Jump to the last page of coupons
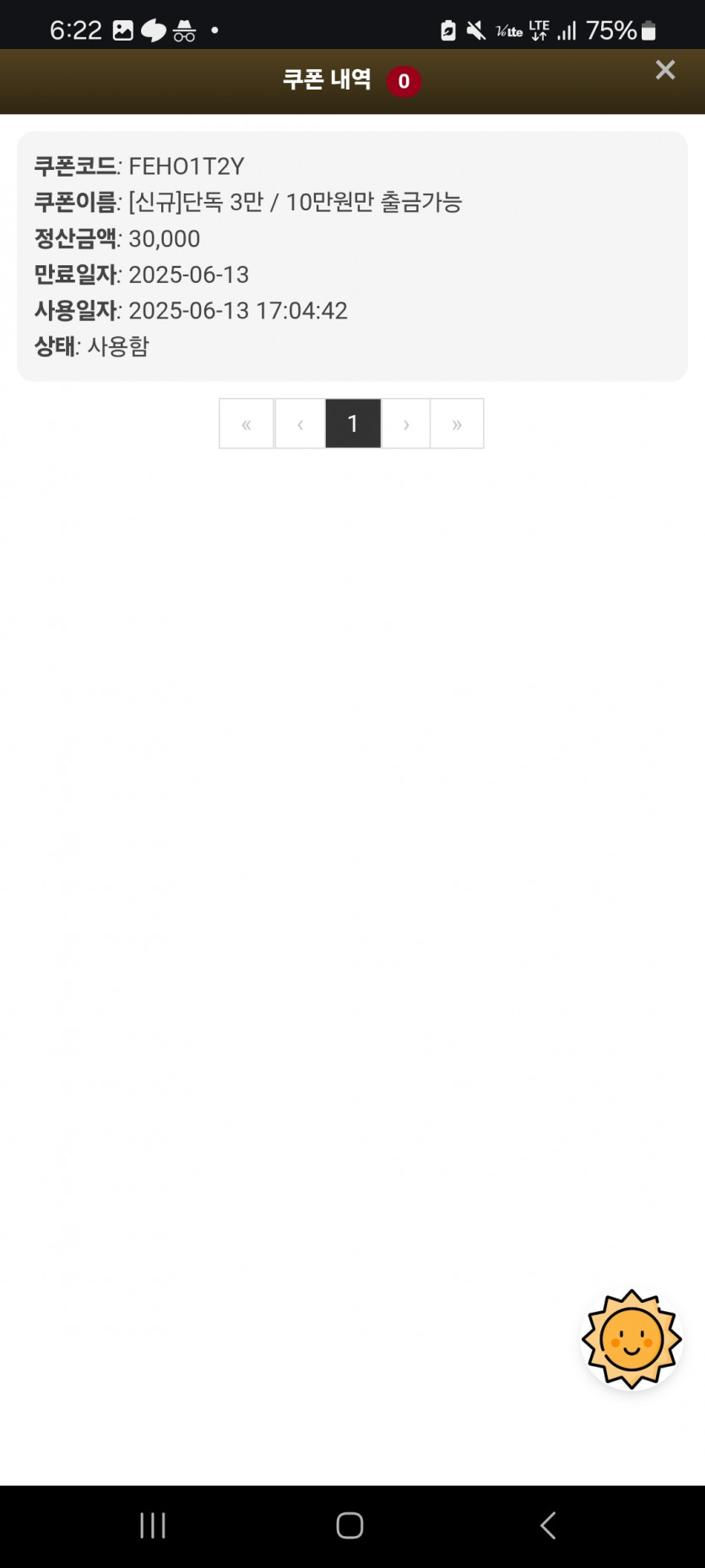 click(457, 423)
